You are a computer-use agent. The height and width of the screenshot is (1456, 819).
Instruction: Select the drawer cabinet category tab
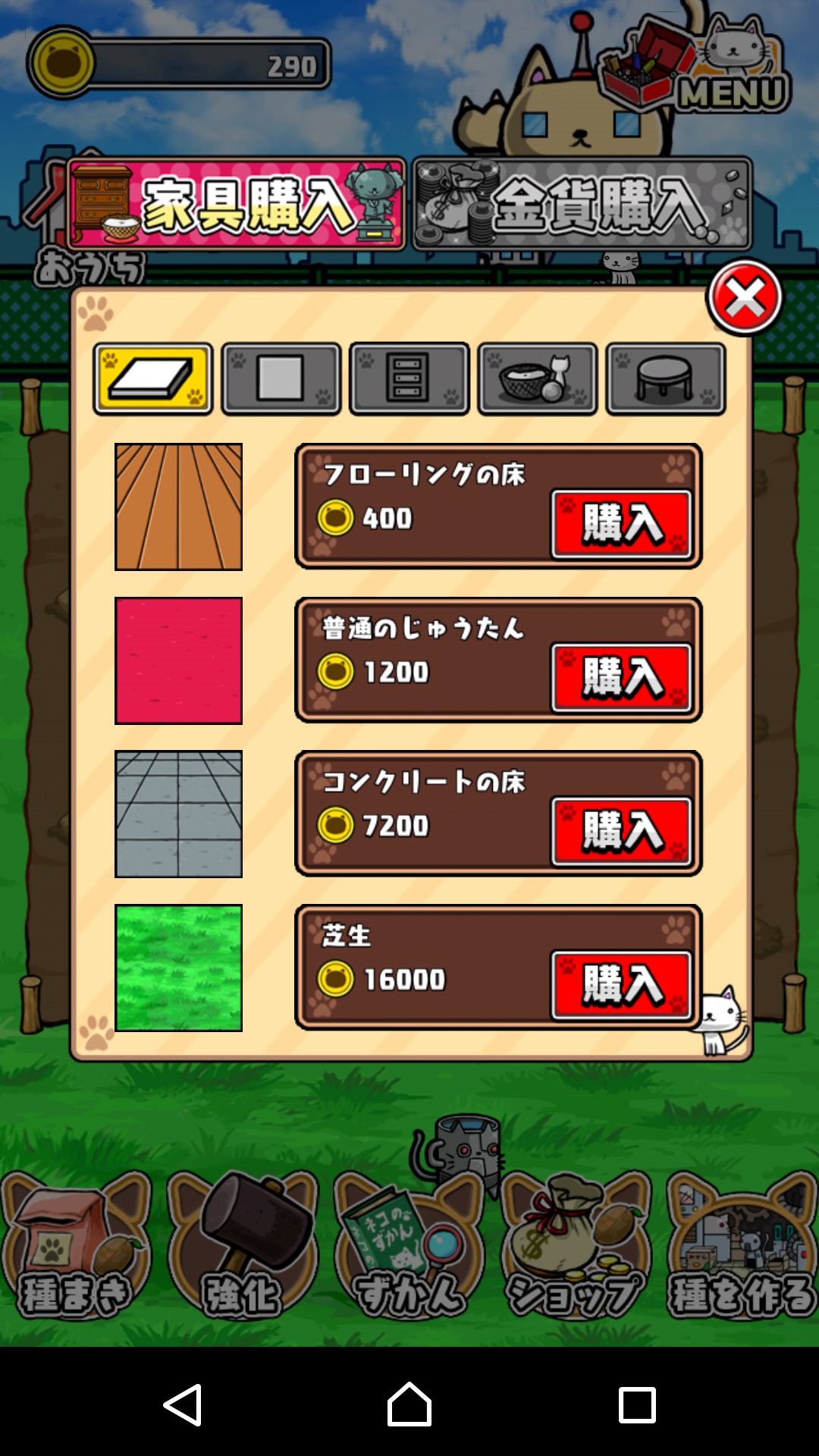point(409,378)
